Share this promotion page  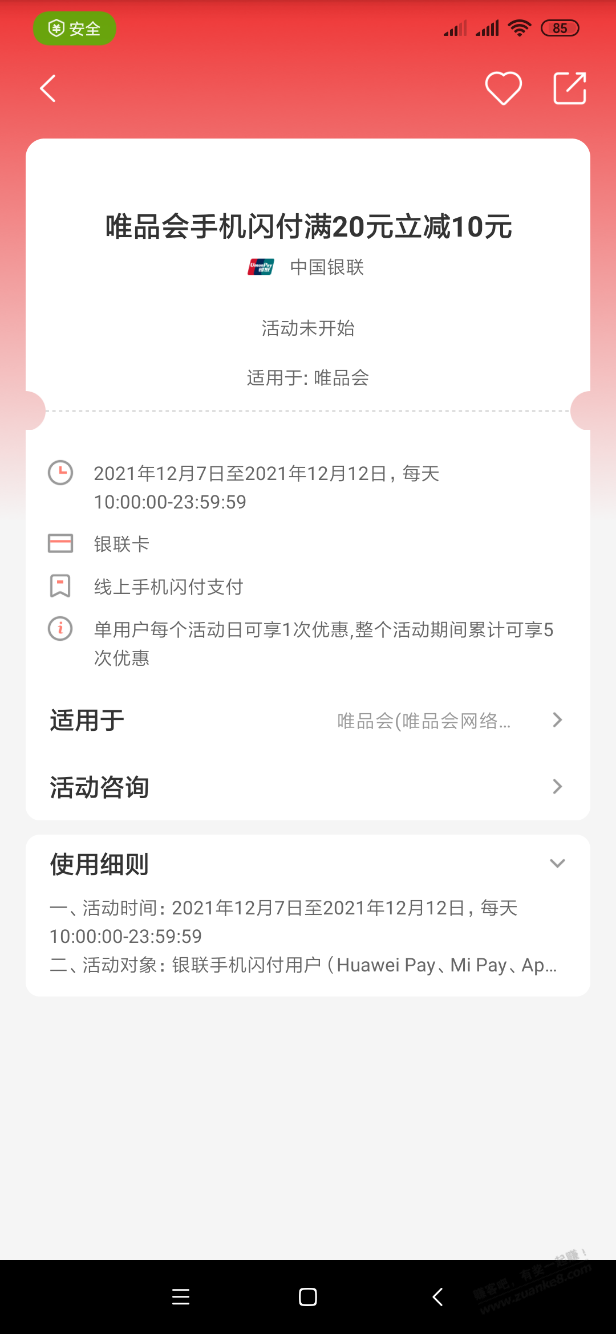click(569, 88)
